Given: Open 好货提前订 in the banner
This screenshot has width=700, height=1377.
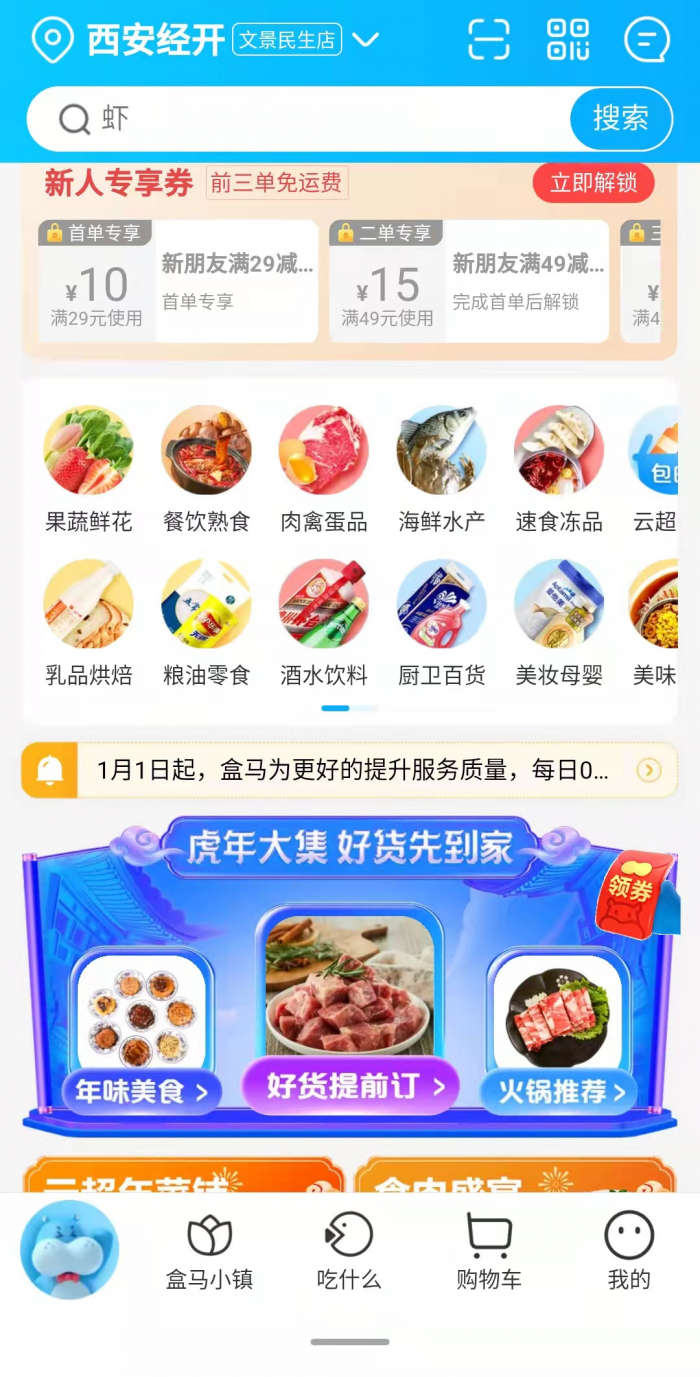Looking at the screenshot, I should [x=351, y=1086].
